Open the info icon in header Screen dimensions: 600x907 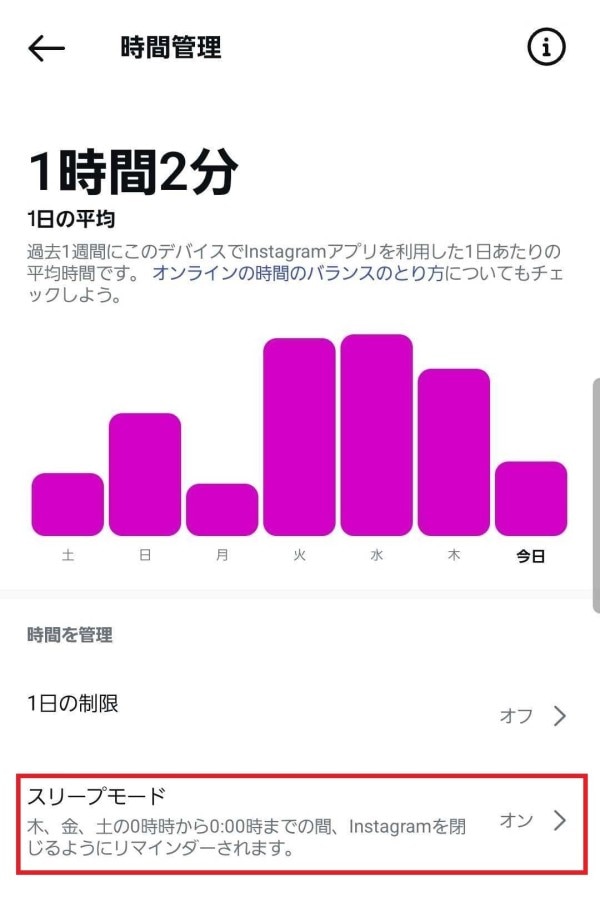point(546,47)
